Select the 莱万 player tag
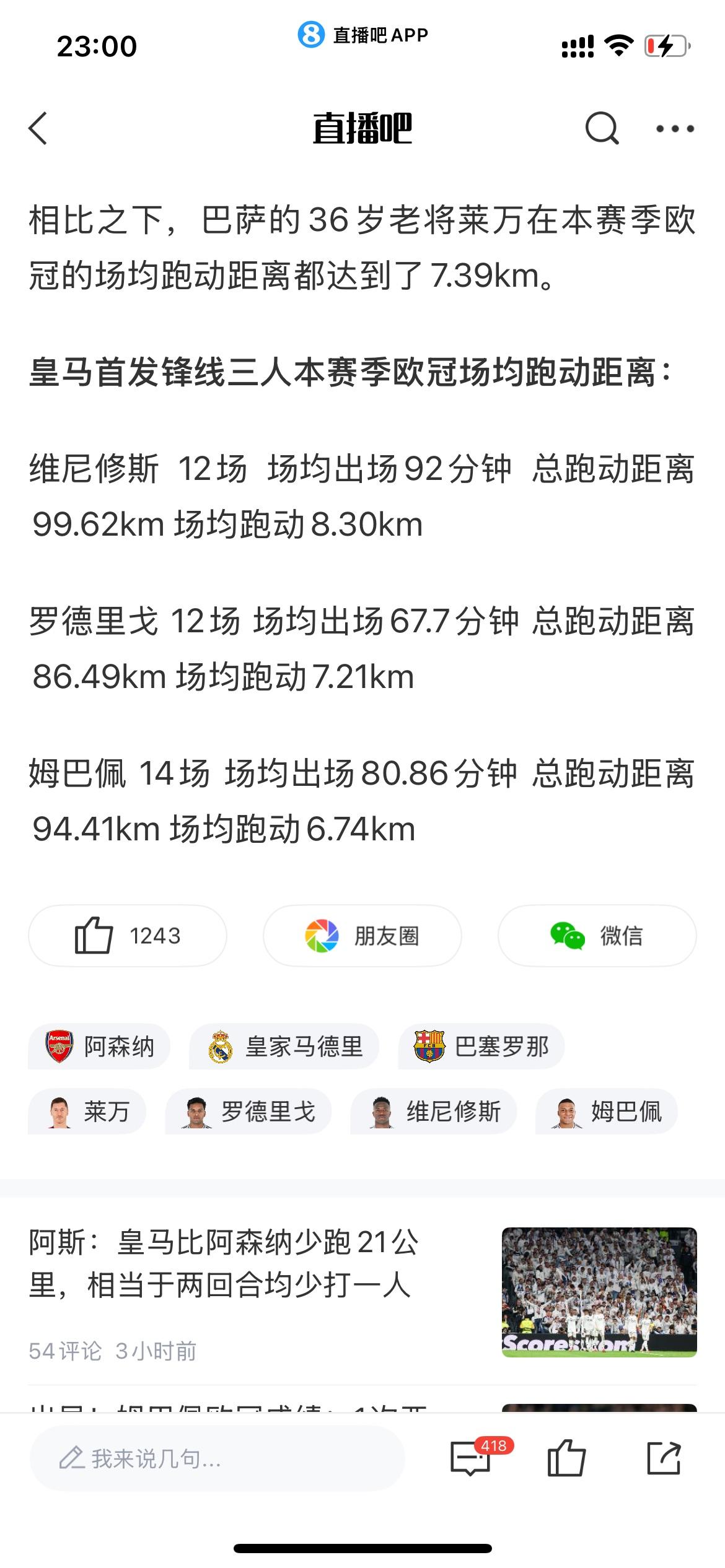Image resolution: width=725 pixels, height=1568 pixels. 87,1112
